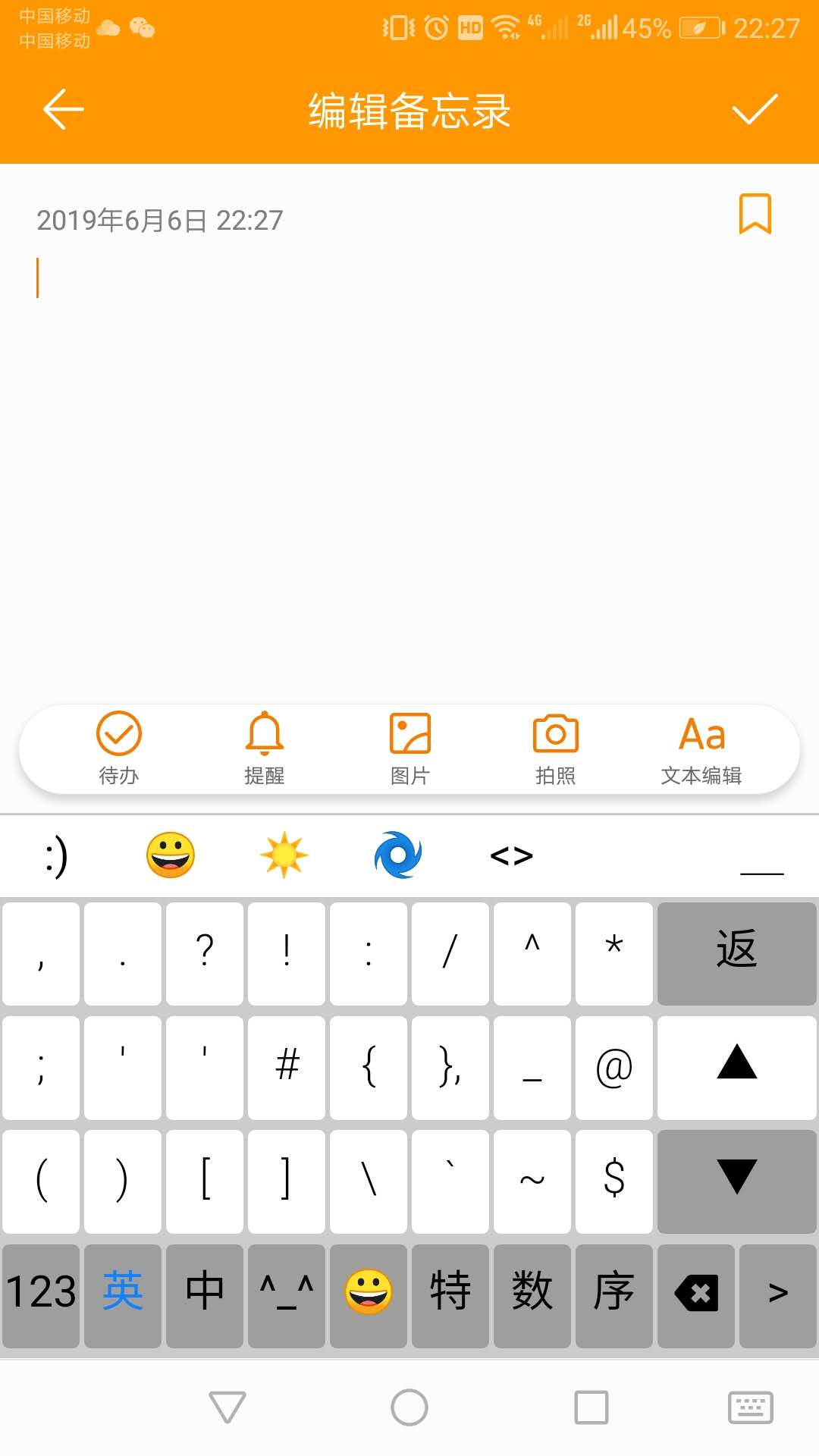Select the <> symbols category
Image resolution: width=819 pixels, height=1456 pixels.
511,856
